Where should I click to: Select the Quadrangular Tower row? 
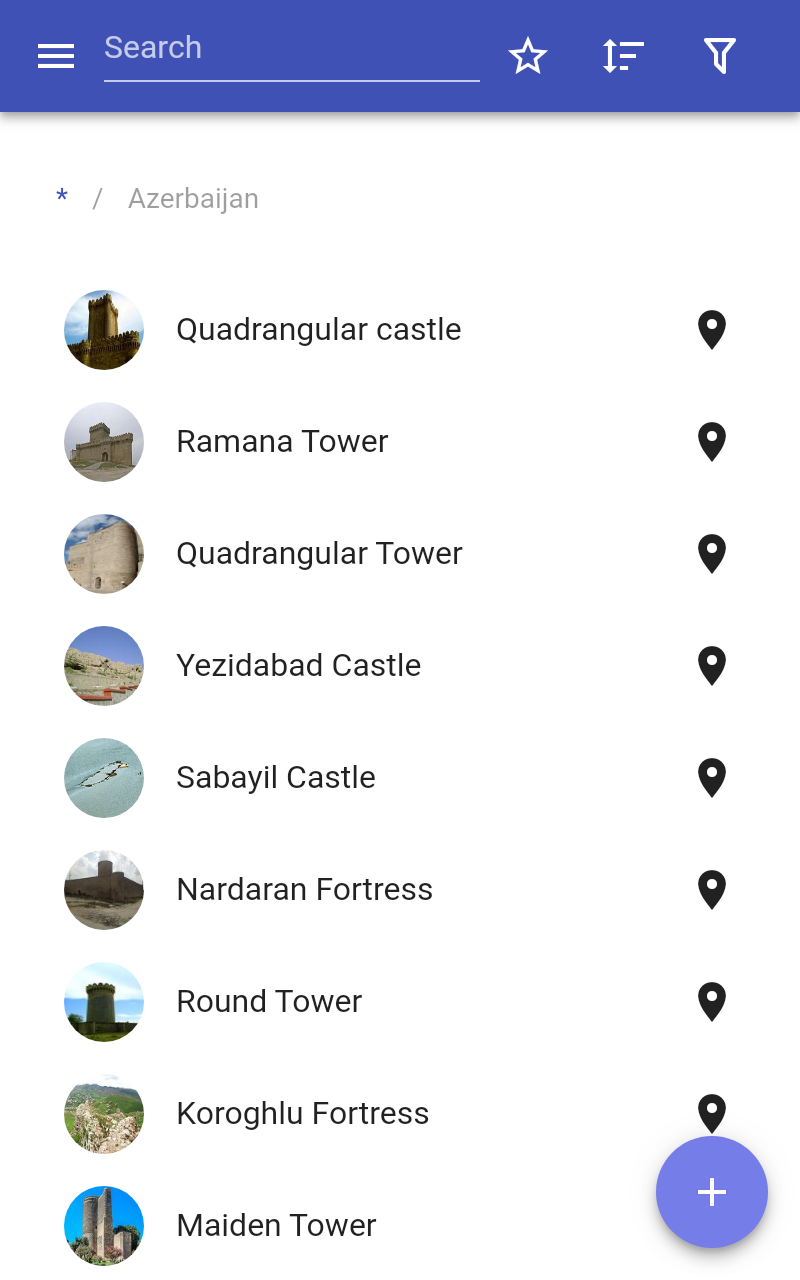click(x=318, y=554)
